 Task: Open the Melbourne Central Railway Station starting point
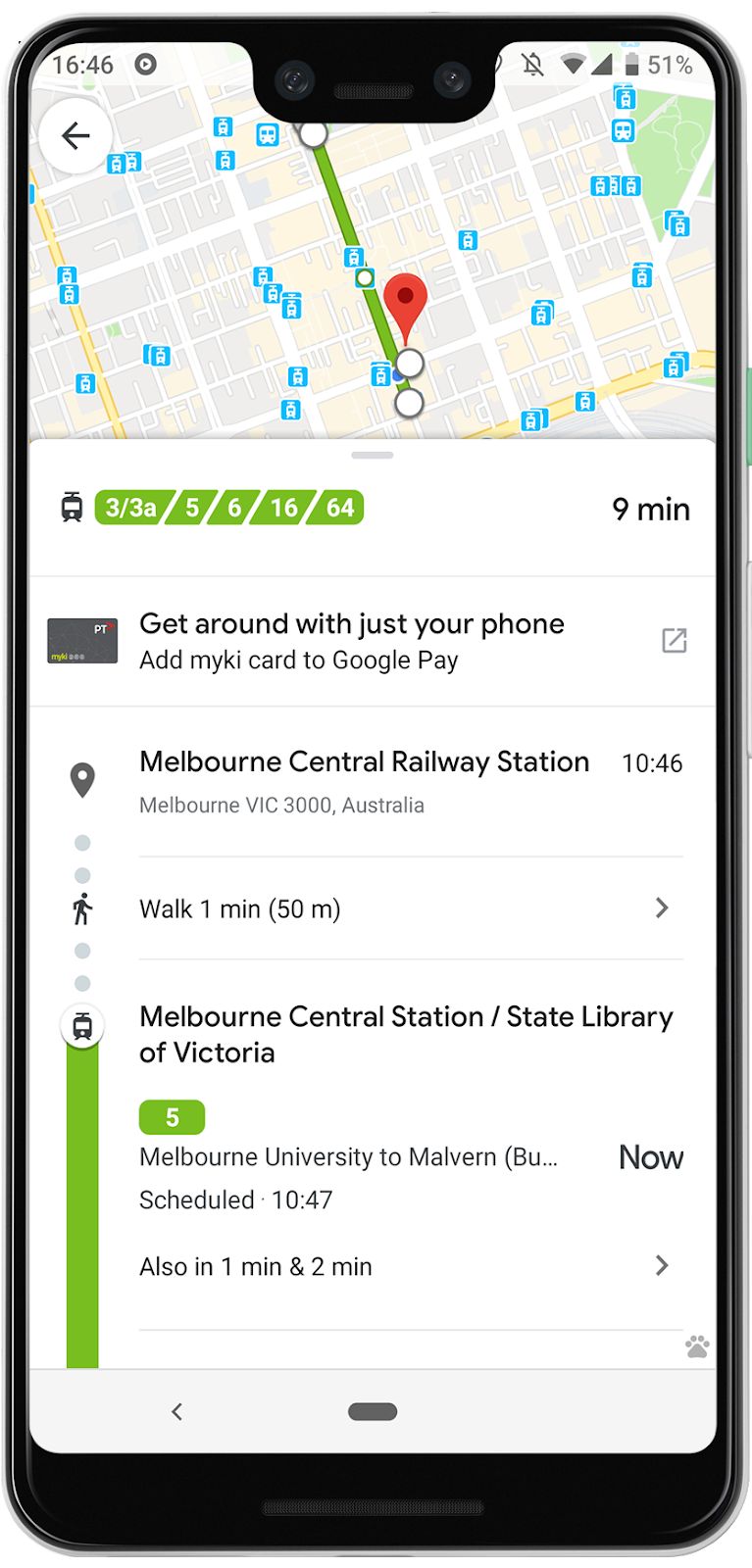pyautogui.click(x=364, y=762)
